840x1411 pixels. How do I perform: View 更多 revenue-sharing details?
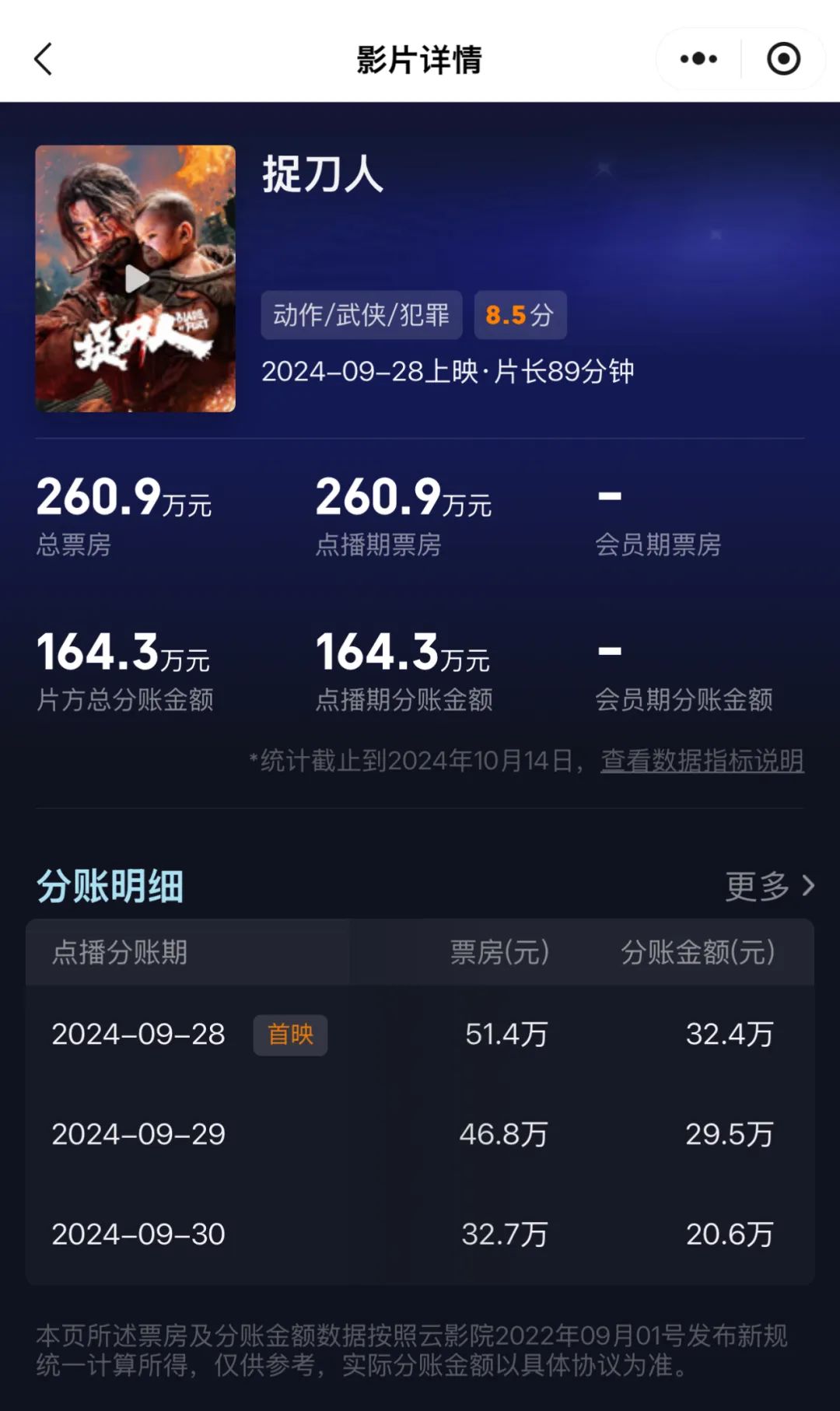pyautogui.click(x=769, y=886)
